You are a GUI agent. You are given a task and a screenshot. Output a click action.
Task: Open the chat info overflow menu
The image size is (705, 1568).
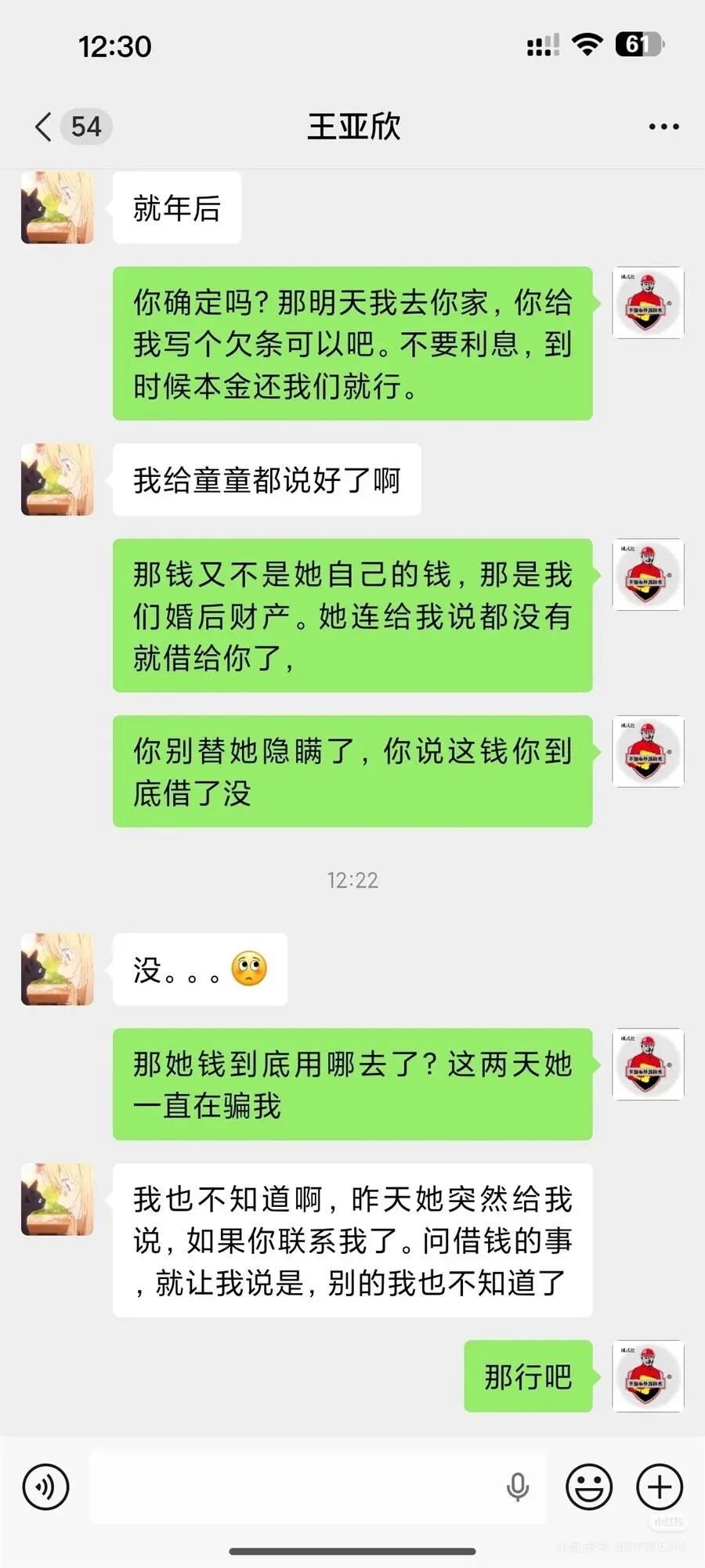click(663, 126)
